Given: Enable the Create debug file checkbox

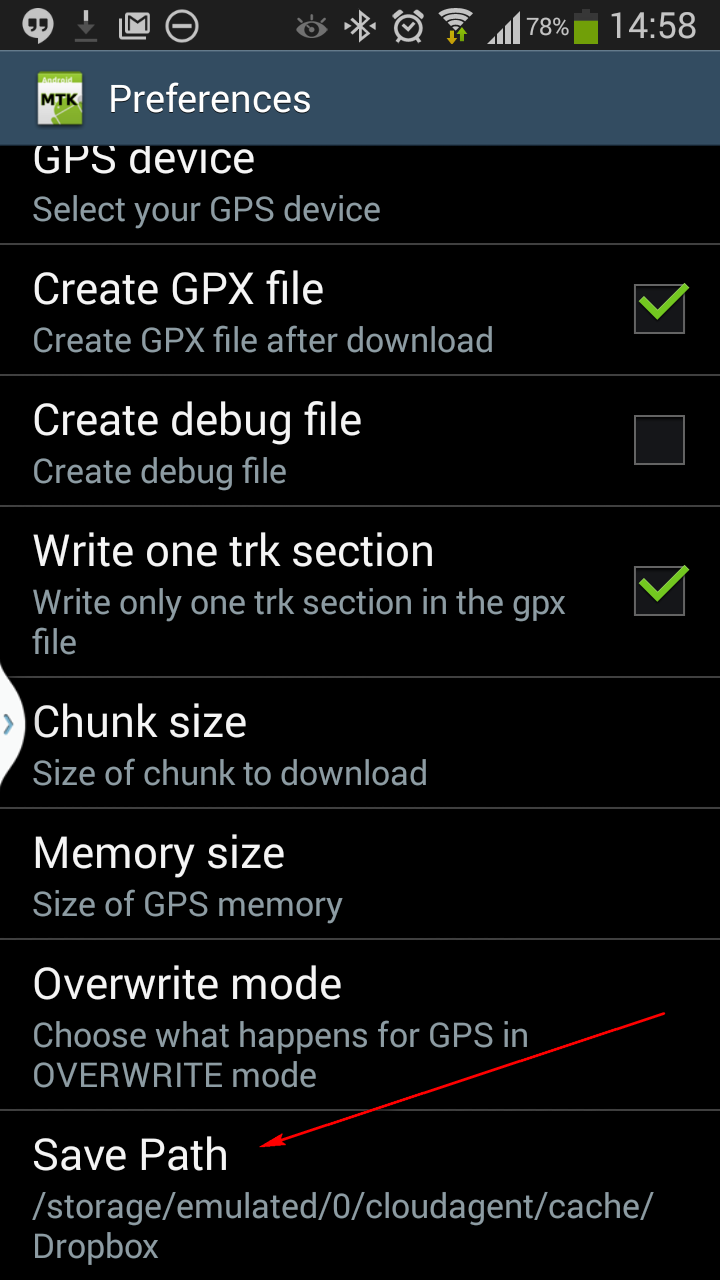Looking at the screenshot, I should (x=659, y=440).
